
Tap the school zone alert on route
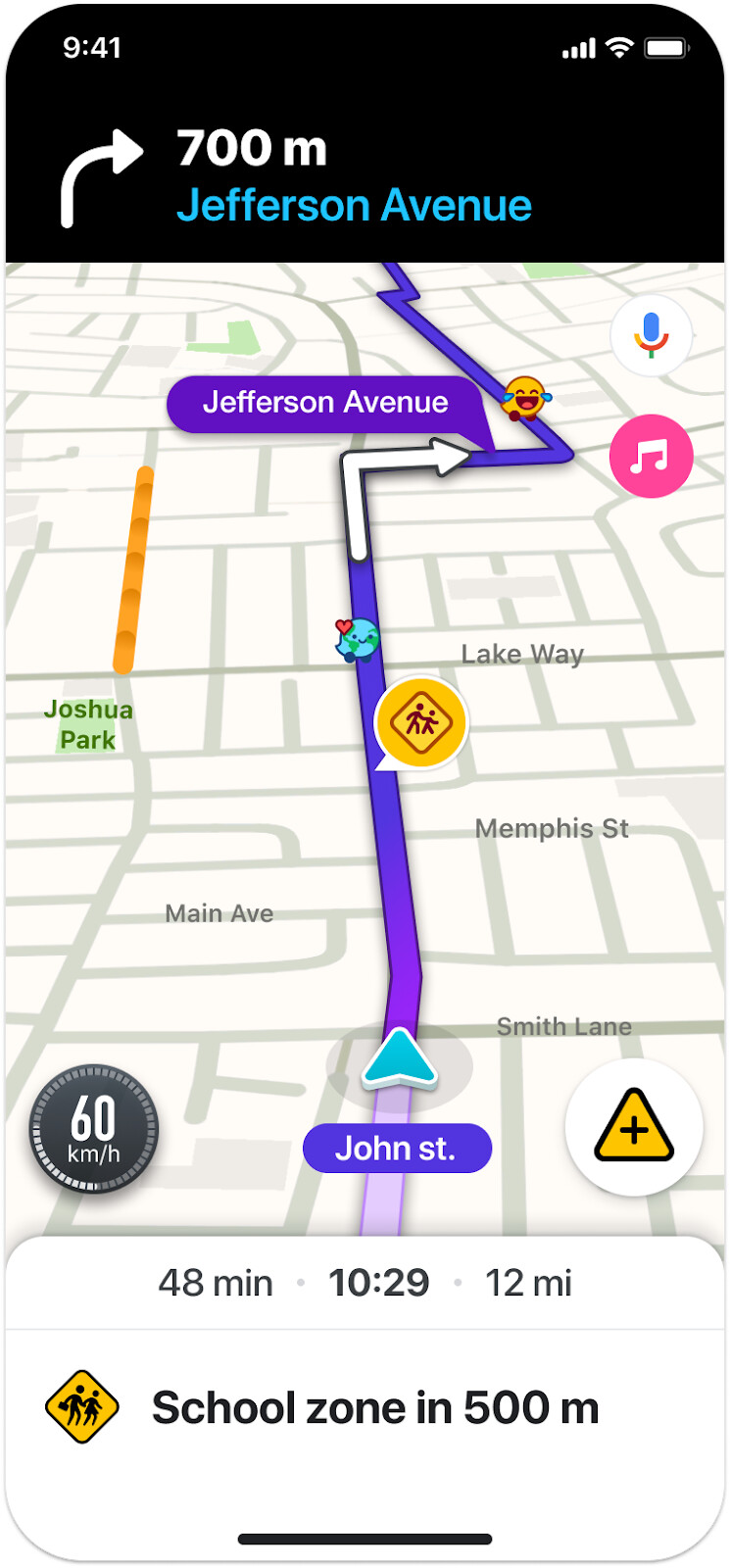coord(421,722)
